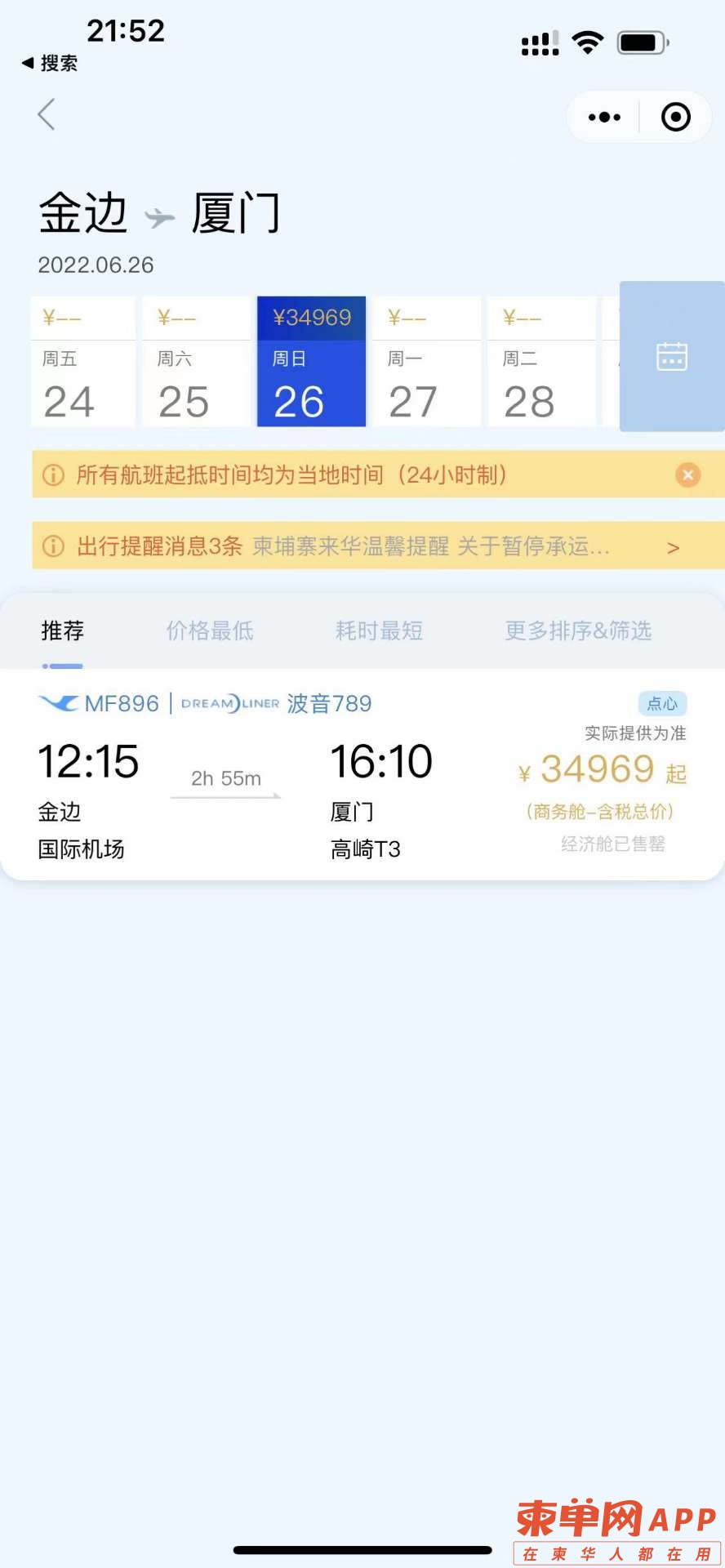Sort flights by 耗时最短

click(379, 630)
